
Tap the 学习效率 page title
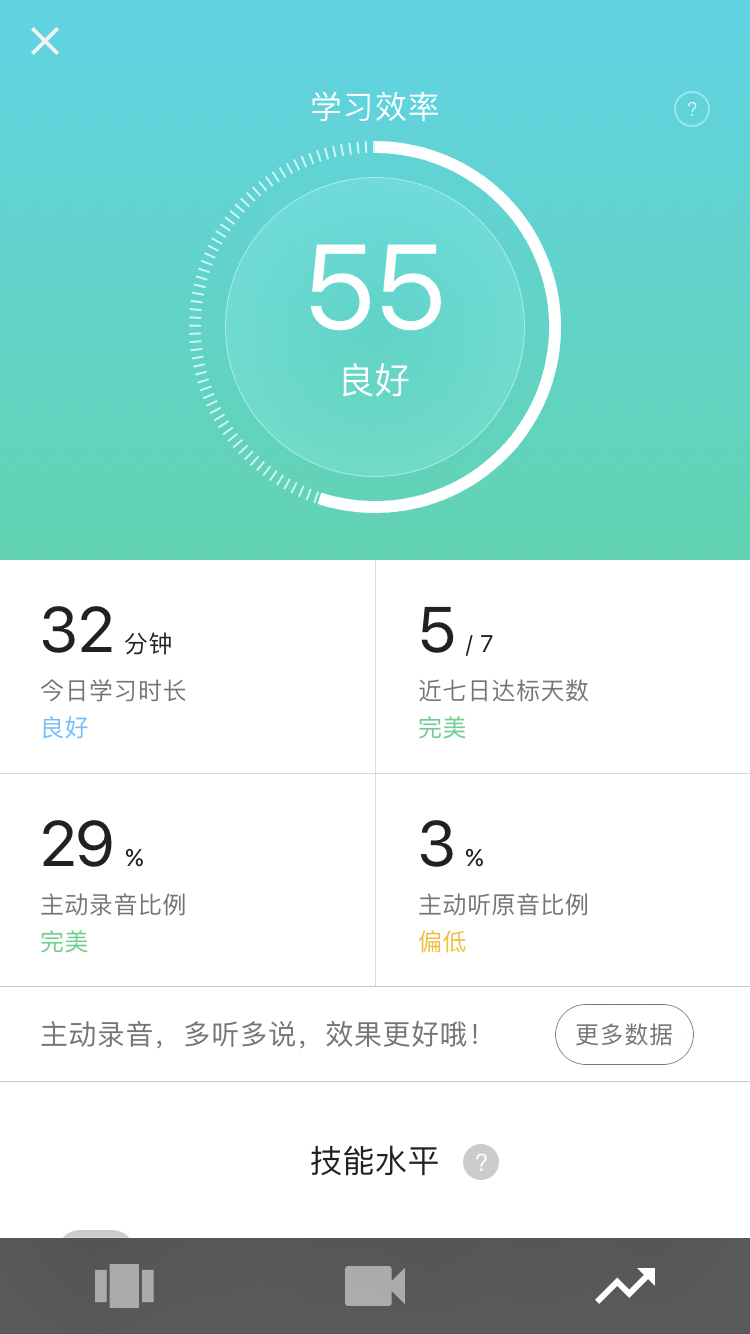click(374, 107)
